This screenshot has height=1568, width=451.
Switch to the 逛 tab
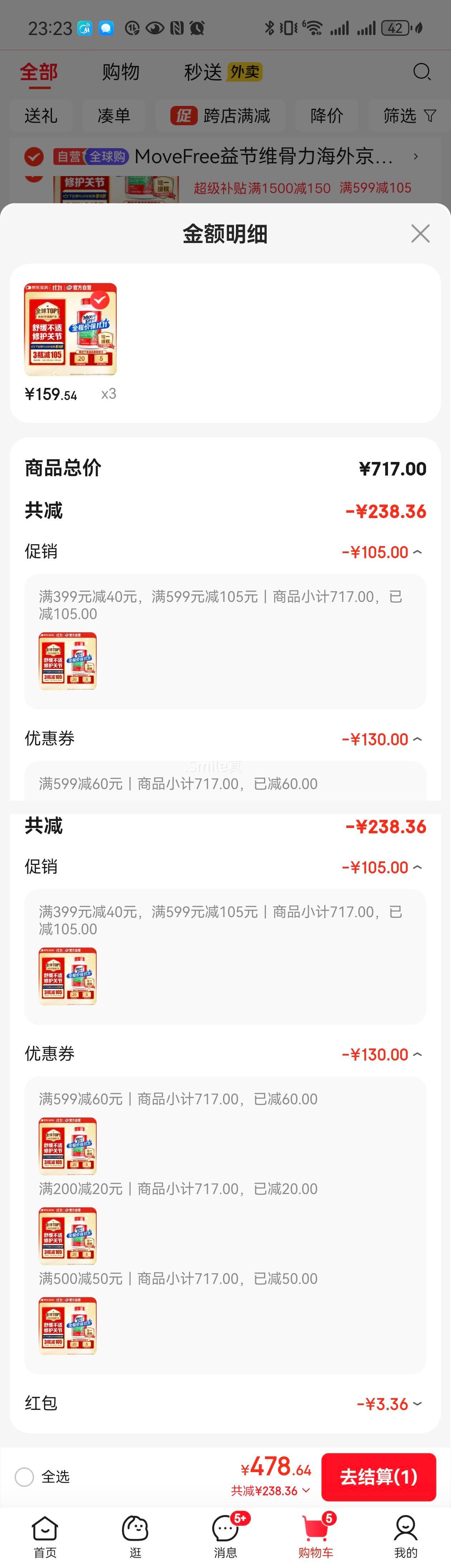(x=135, y=1536)
